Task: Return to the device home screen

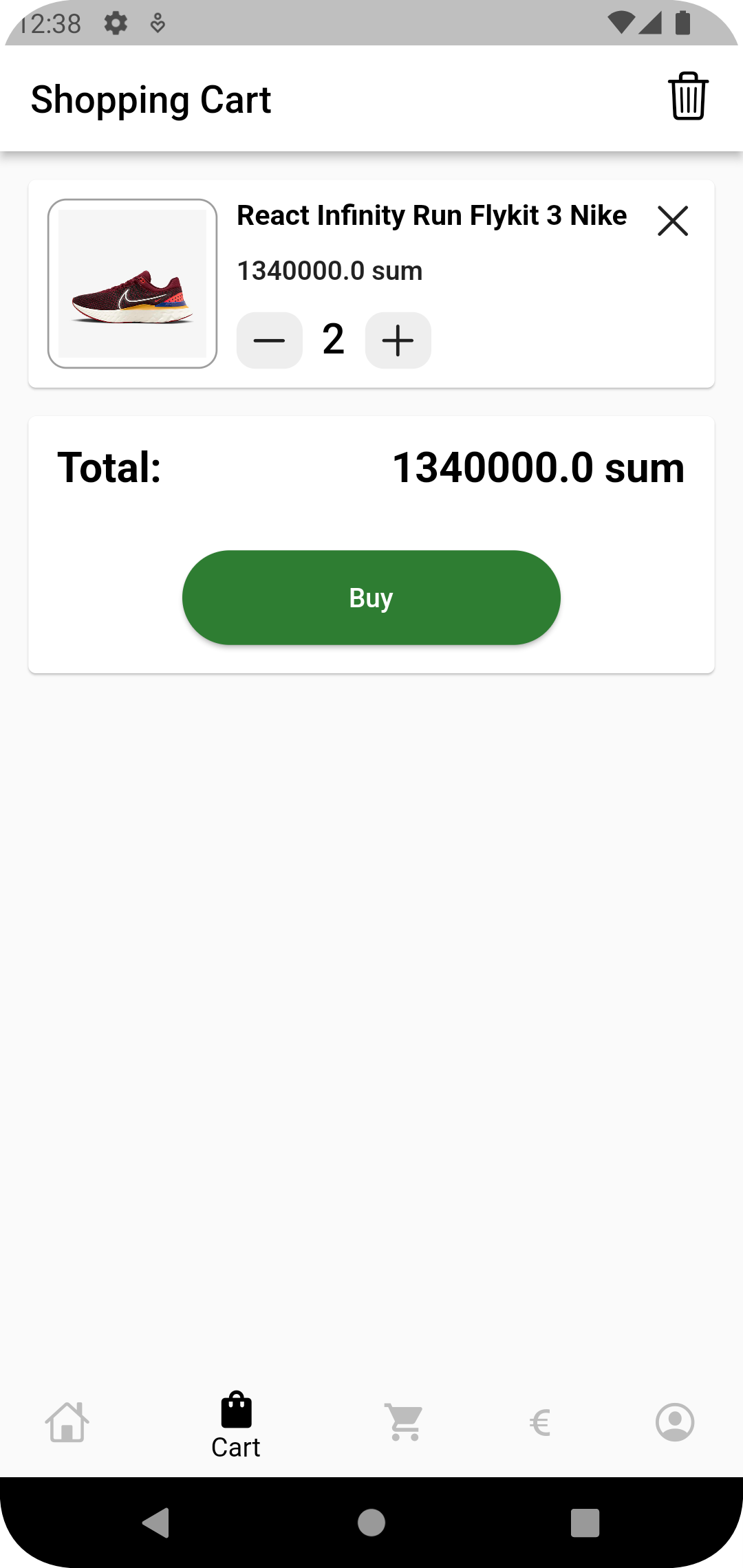Action: pos(371,1523)
